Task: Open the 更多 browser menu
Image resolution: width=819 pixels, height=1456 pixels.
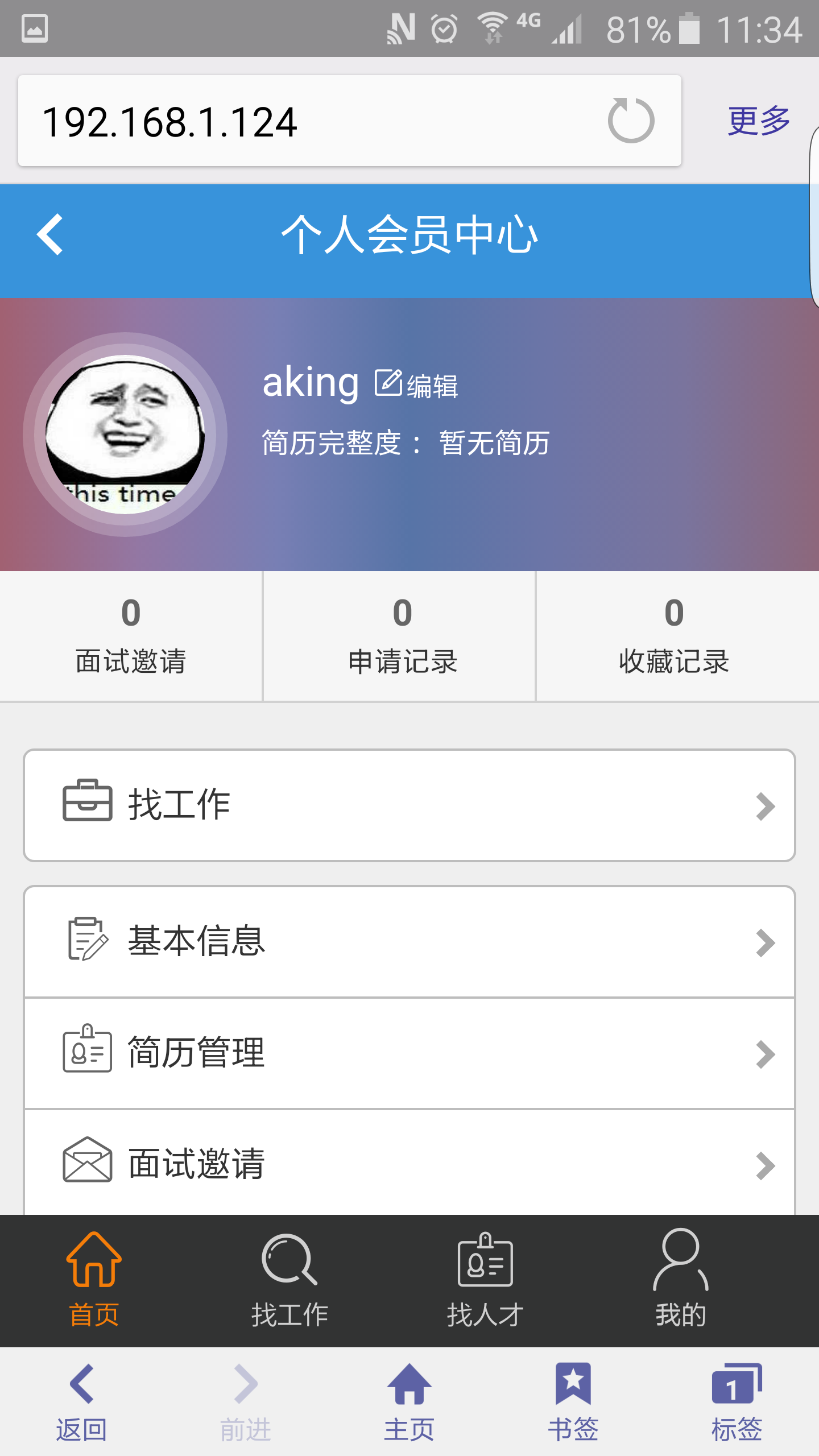Action: (x=759, y=121)
